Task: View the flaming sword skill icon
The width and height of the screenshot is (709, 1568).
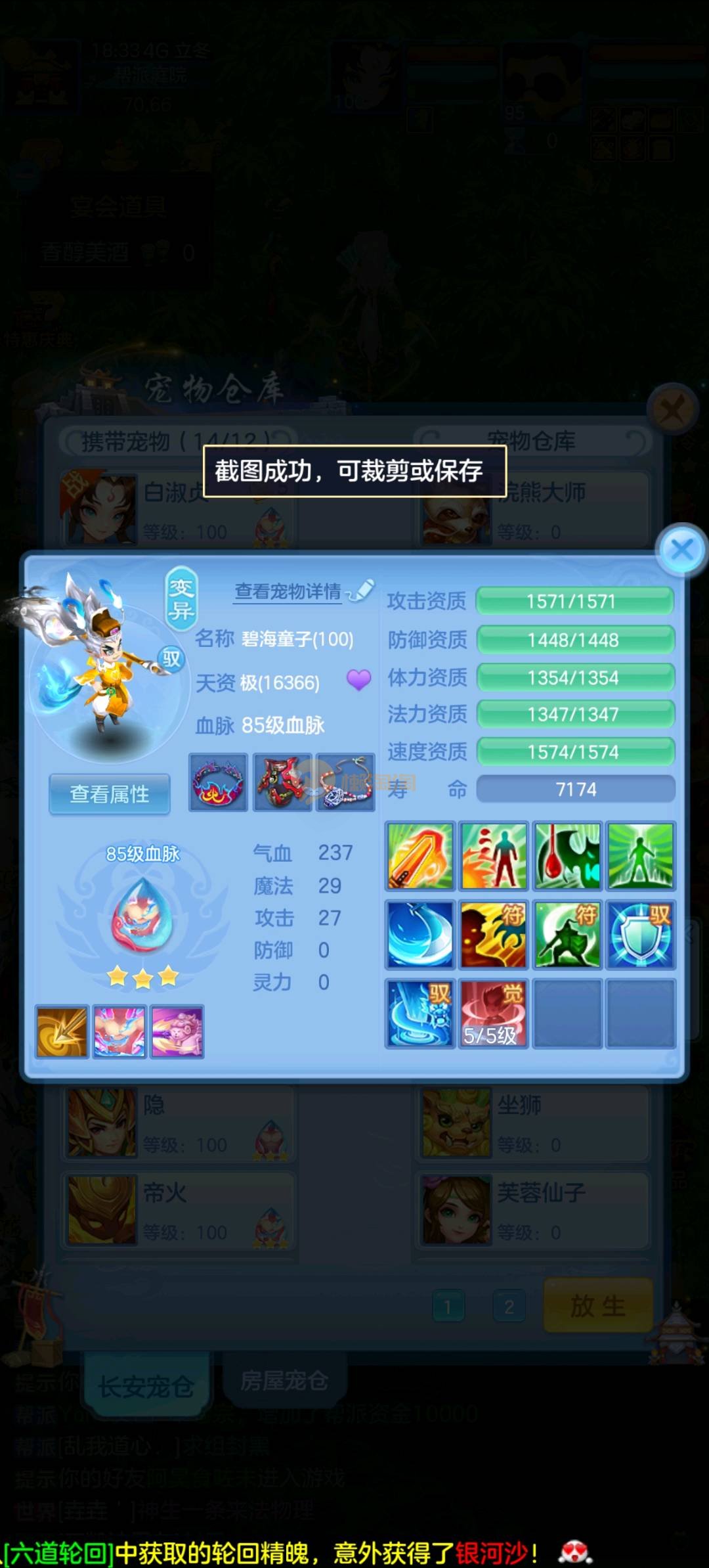Action: coord(420,856)
